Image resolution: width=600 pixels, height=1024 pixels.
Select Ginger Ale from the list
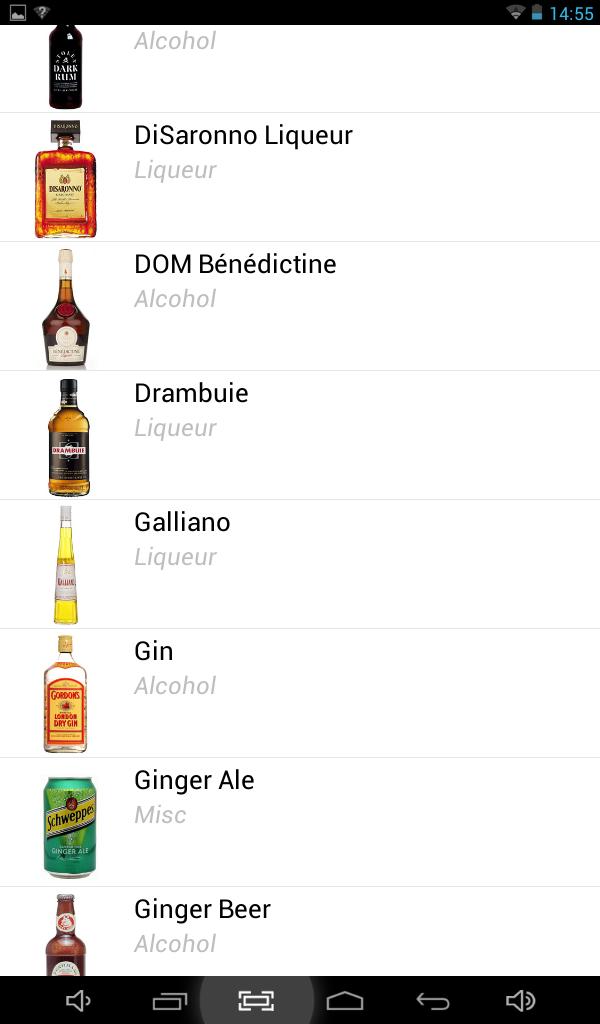point(300,822)
